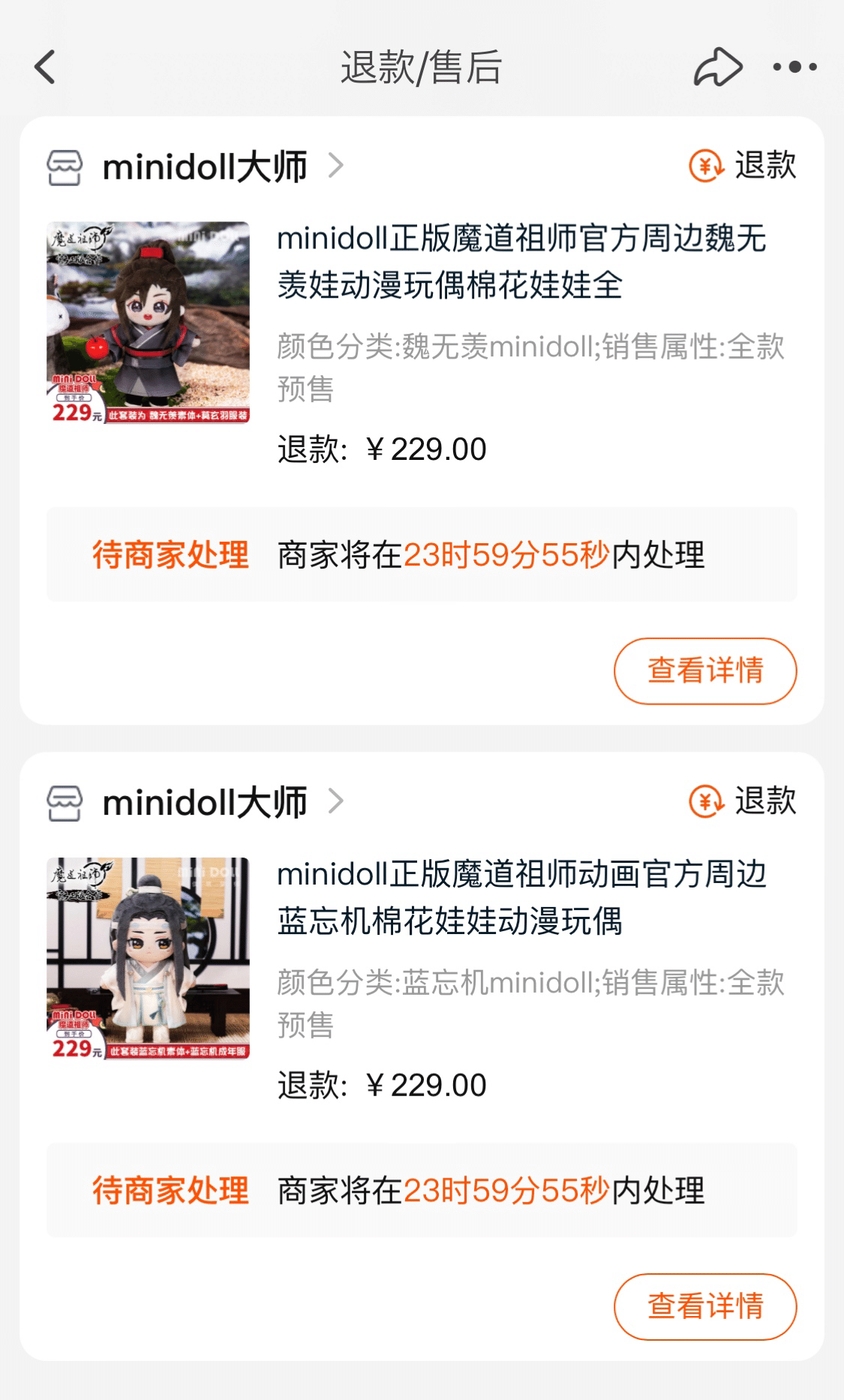Open the 退款/售后 page title
The height and width of the screenshot is (1400, 844).
coord(422,67)
